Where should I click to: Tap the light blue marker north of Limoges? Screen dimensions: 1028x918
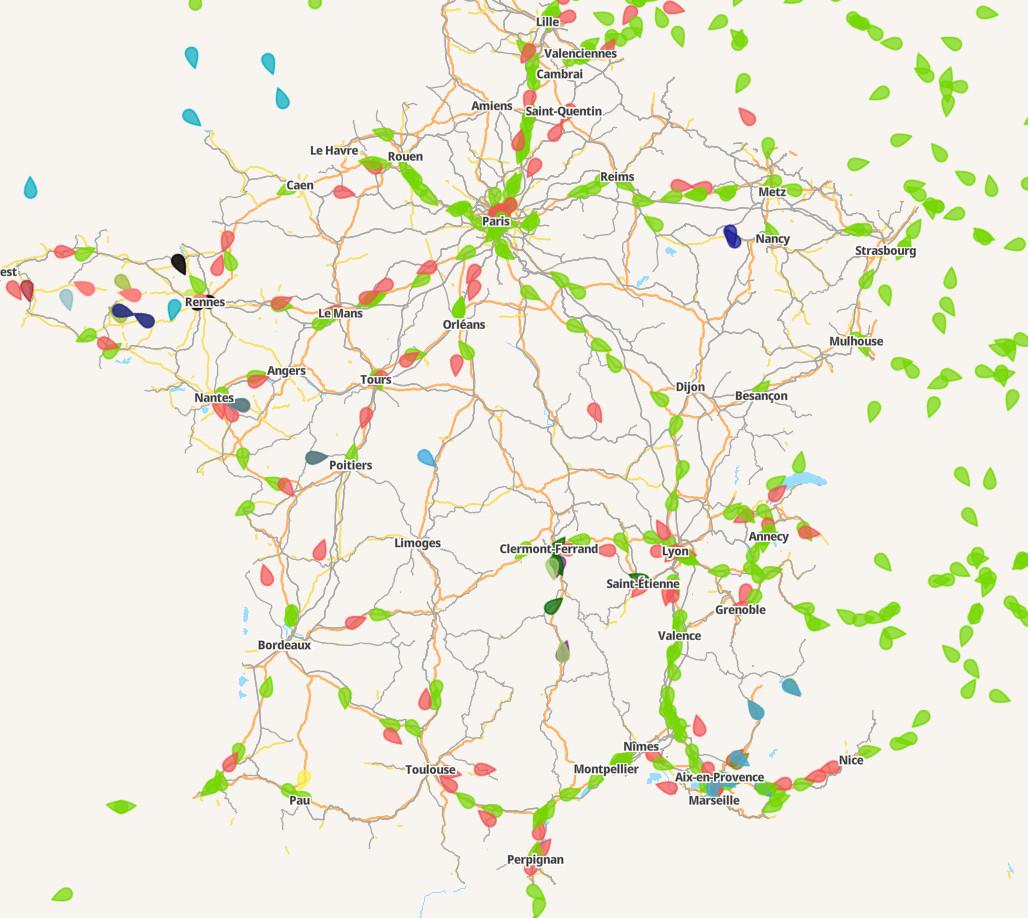pyautogui.click(x=426, y=458)
